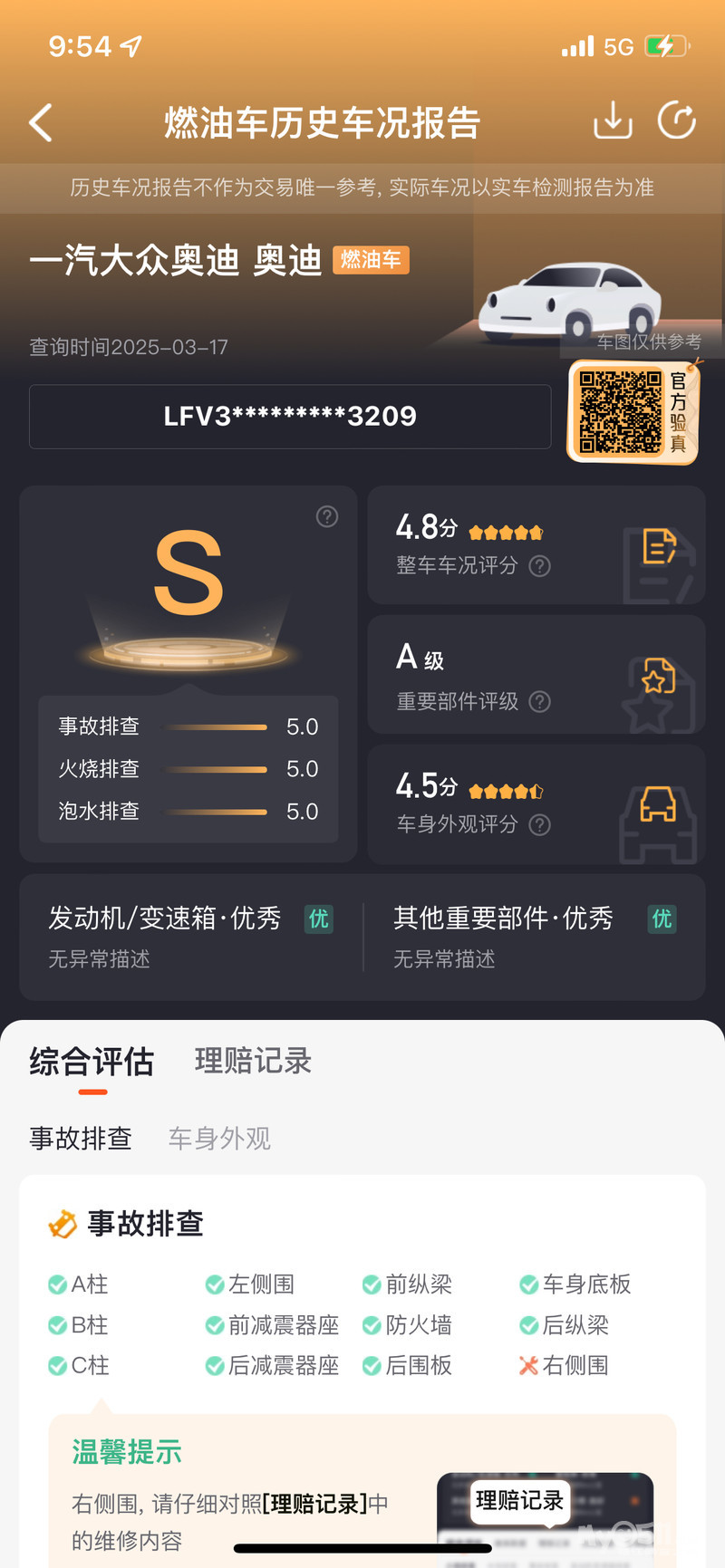Refresh the report page
The image size is (725, 1568).
click(676, 120)
